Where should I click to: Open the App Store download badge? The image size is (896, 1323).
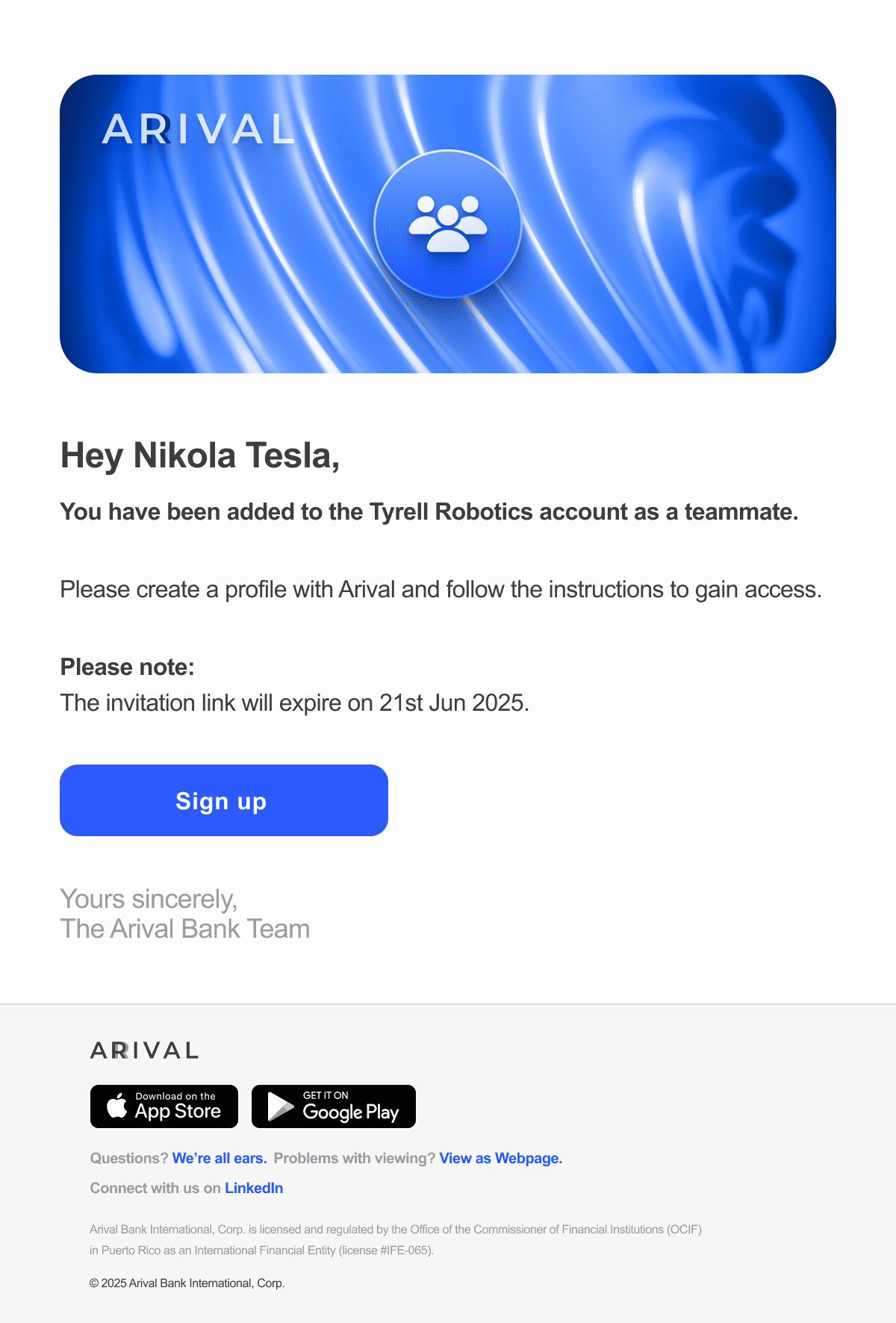point(164,1106)
